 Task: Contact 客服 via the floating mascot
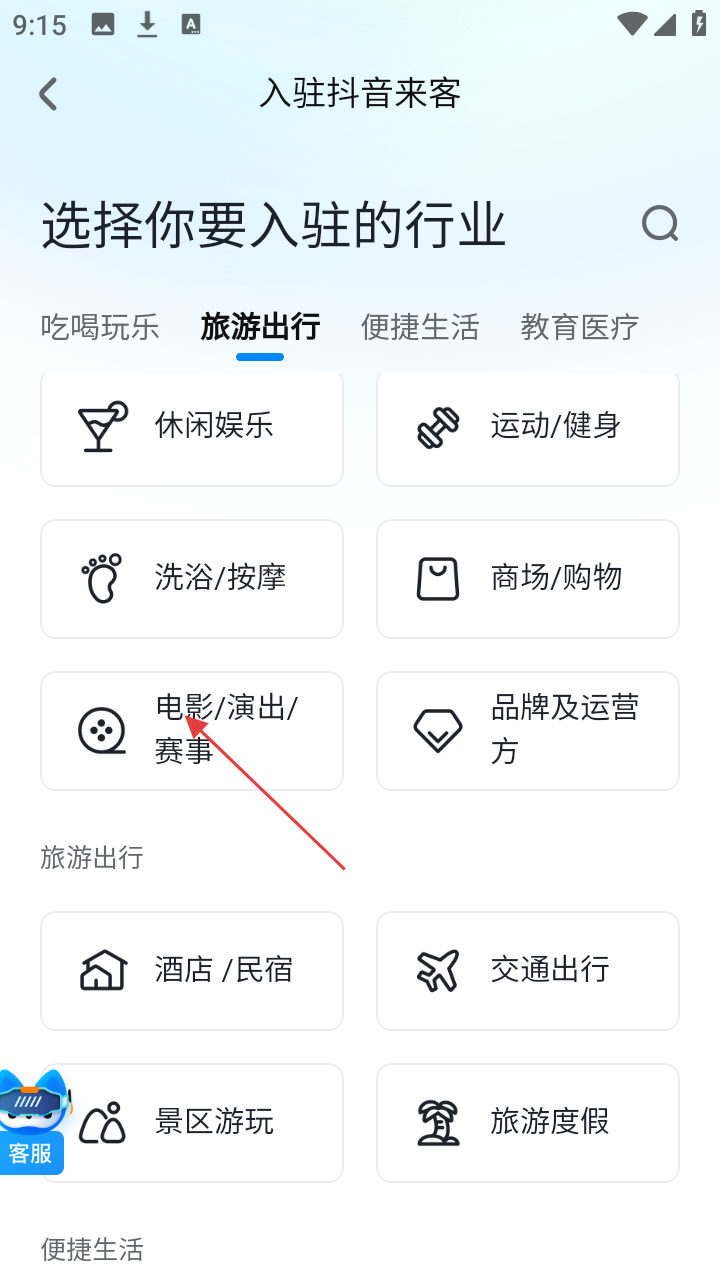coord(33,1122)
